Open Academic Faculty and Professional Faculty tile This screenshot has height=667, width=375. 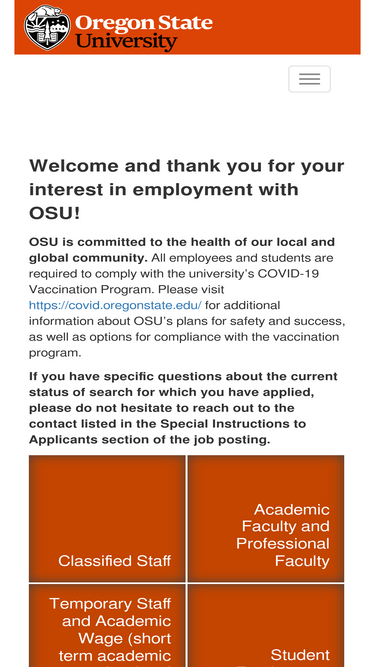coord(266,519)
